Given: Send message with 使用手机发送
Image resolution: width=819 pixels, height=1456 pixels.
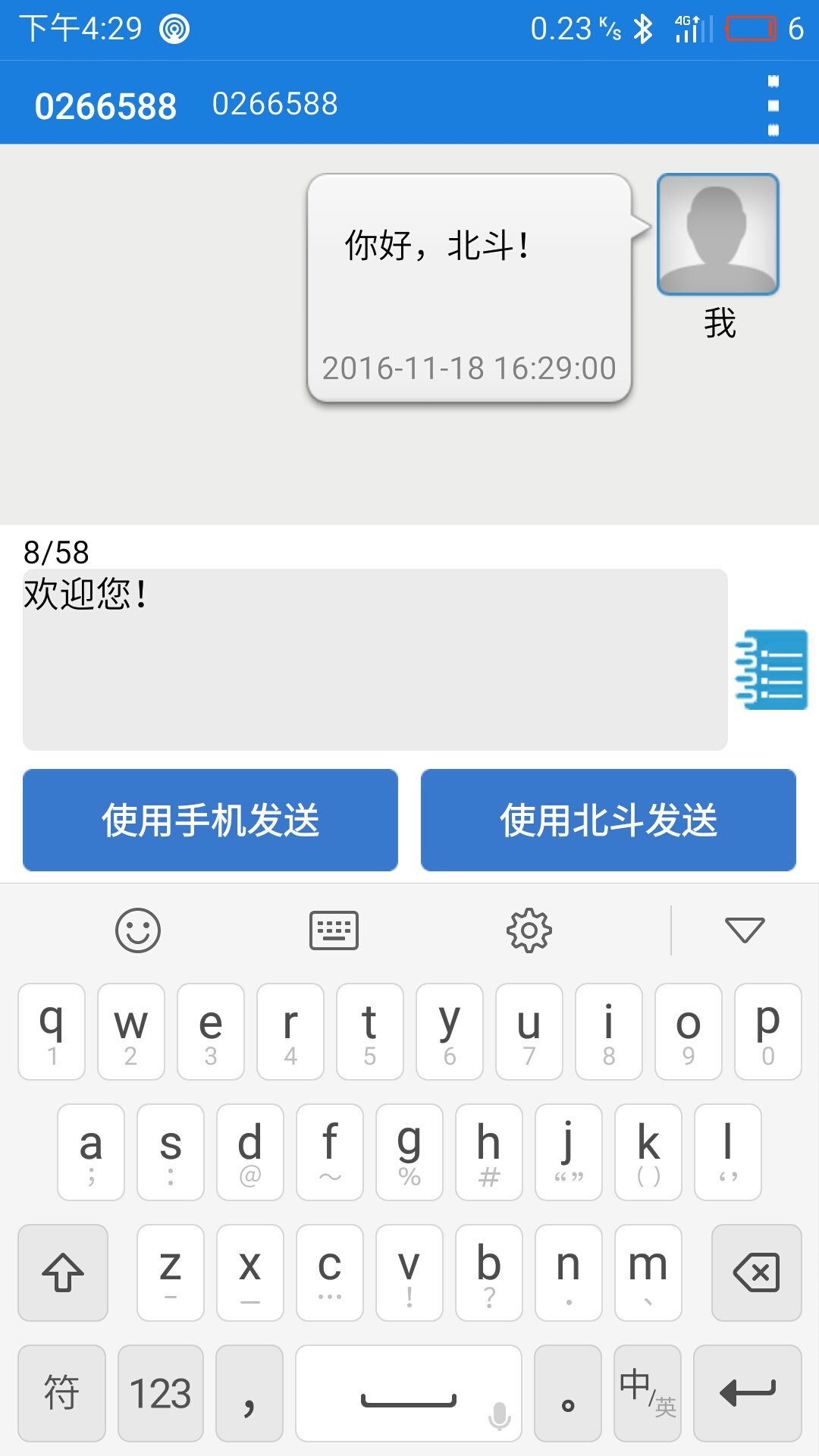Looking at the screenshot, I should click(210, 820).
